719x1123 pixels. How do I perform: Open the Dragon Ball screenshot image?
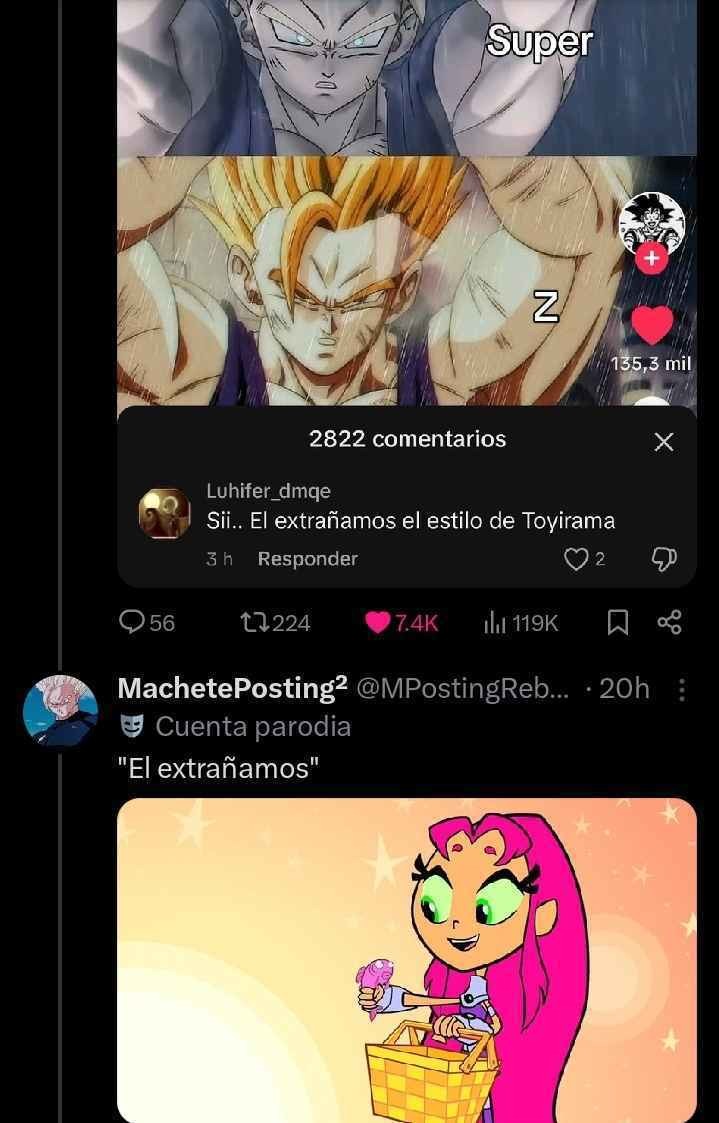(406, 200)
